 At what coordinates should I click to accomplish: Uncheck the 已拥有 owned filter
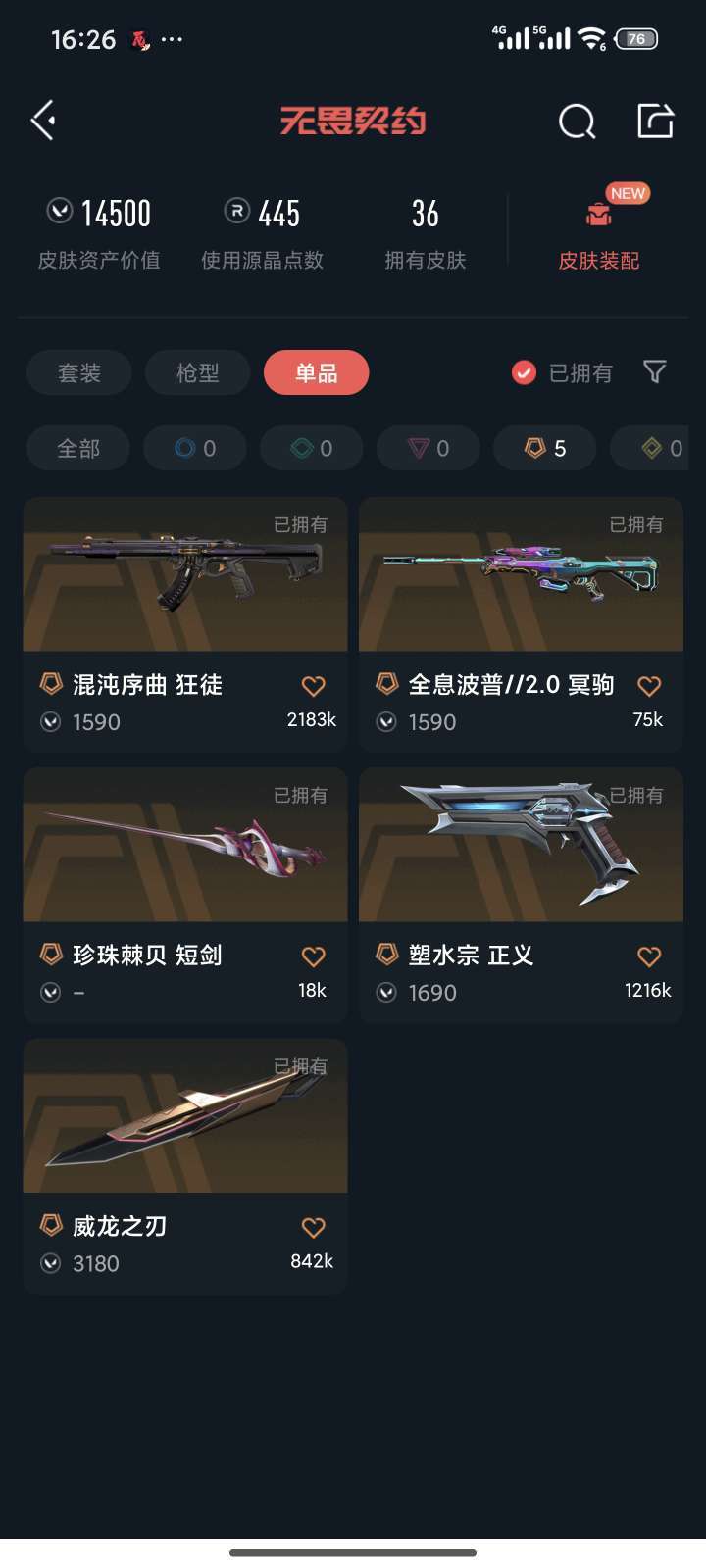coord(523,372)
